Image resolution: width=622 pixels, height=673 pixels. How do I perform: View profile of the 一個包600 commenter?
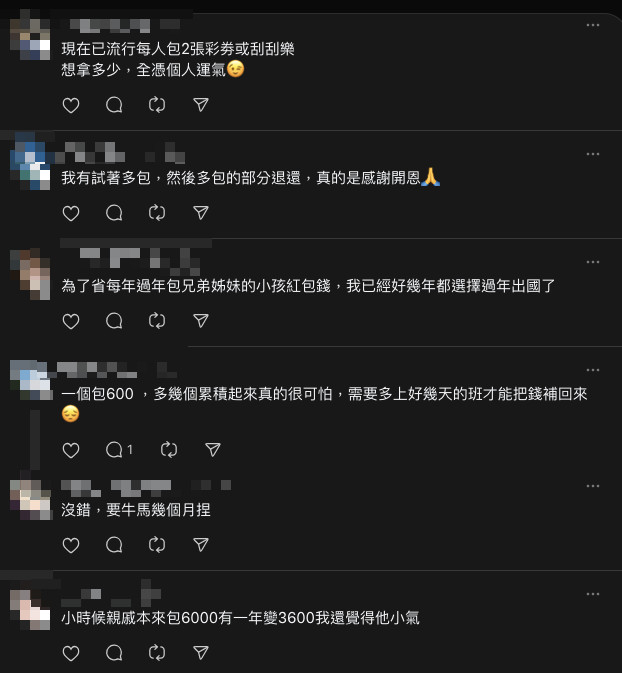point(30,384)
